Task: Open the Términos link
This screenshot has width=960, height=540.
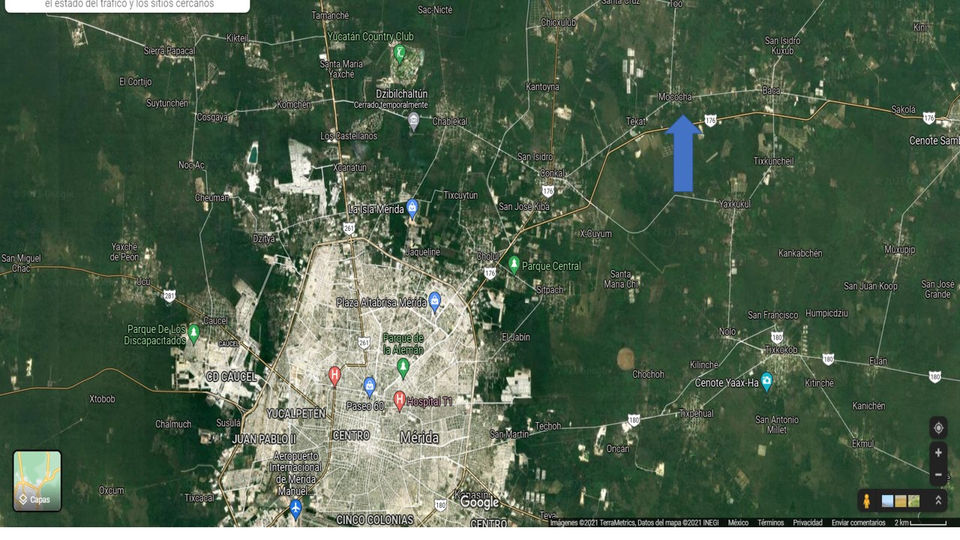Action: coord(771,523)
